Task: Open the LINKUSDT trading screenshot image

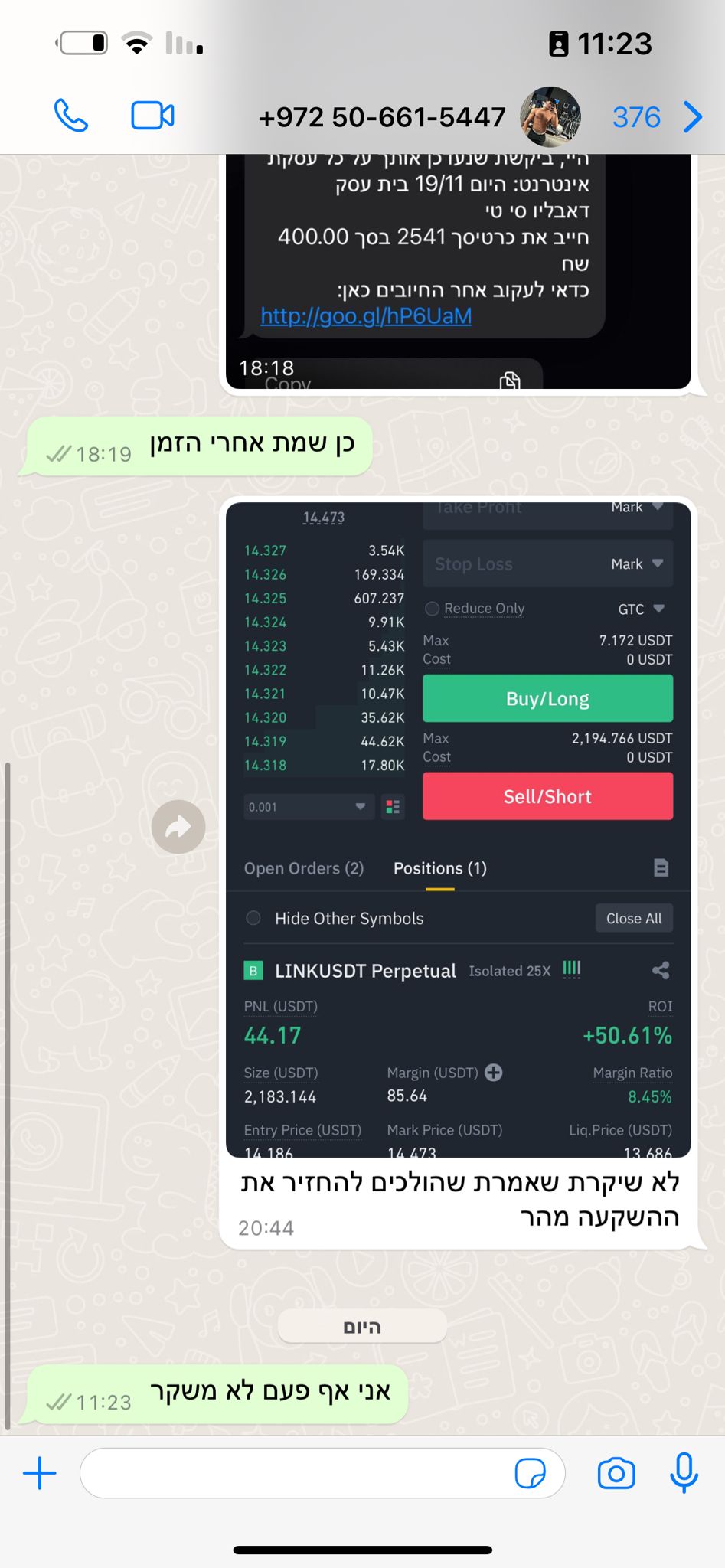Action: tap(458, 828)
